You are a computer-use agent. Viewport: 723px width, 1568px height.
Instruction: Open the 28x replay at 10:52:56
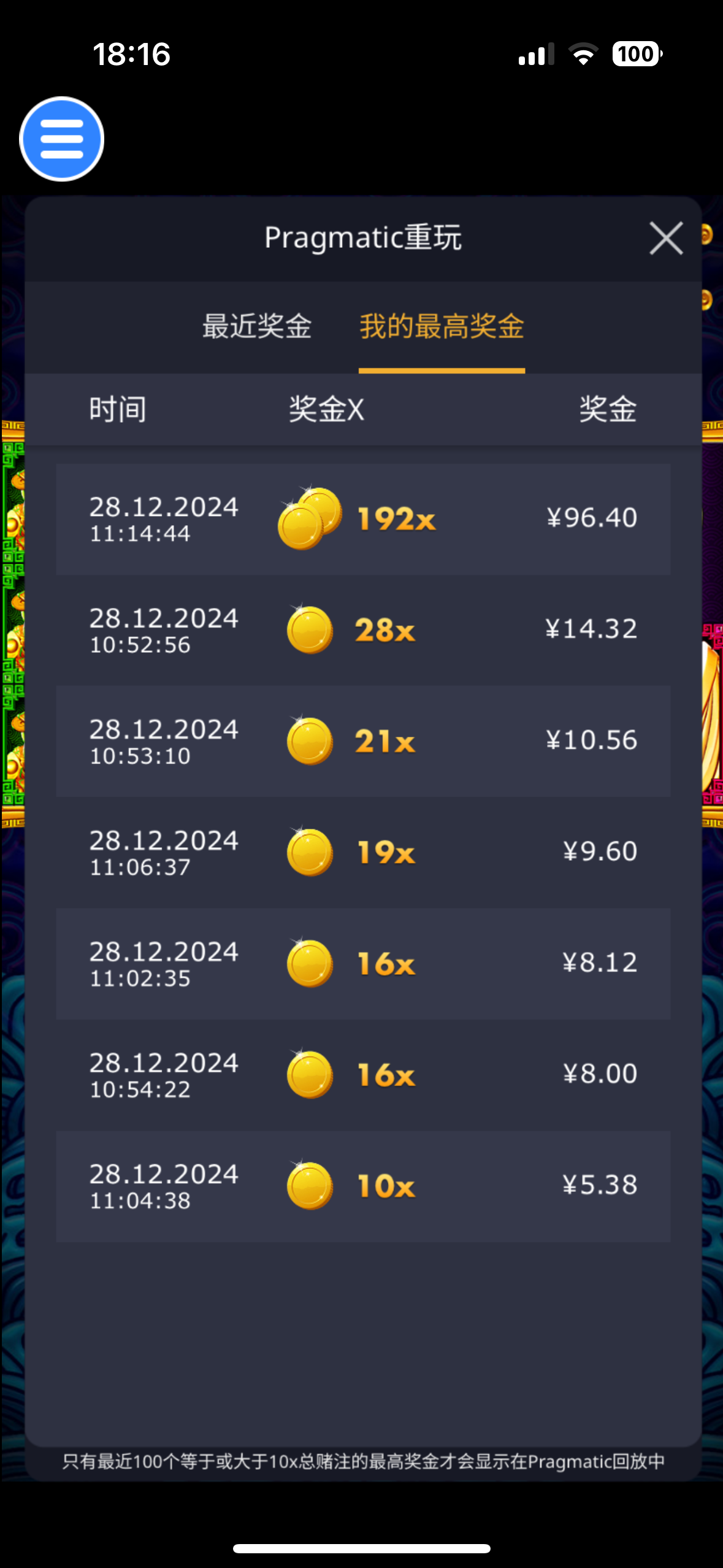363,630
